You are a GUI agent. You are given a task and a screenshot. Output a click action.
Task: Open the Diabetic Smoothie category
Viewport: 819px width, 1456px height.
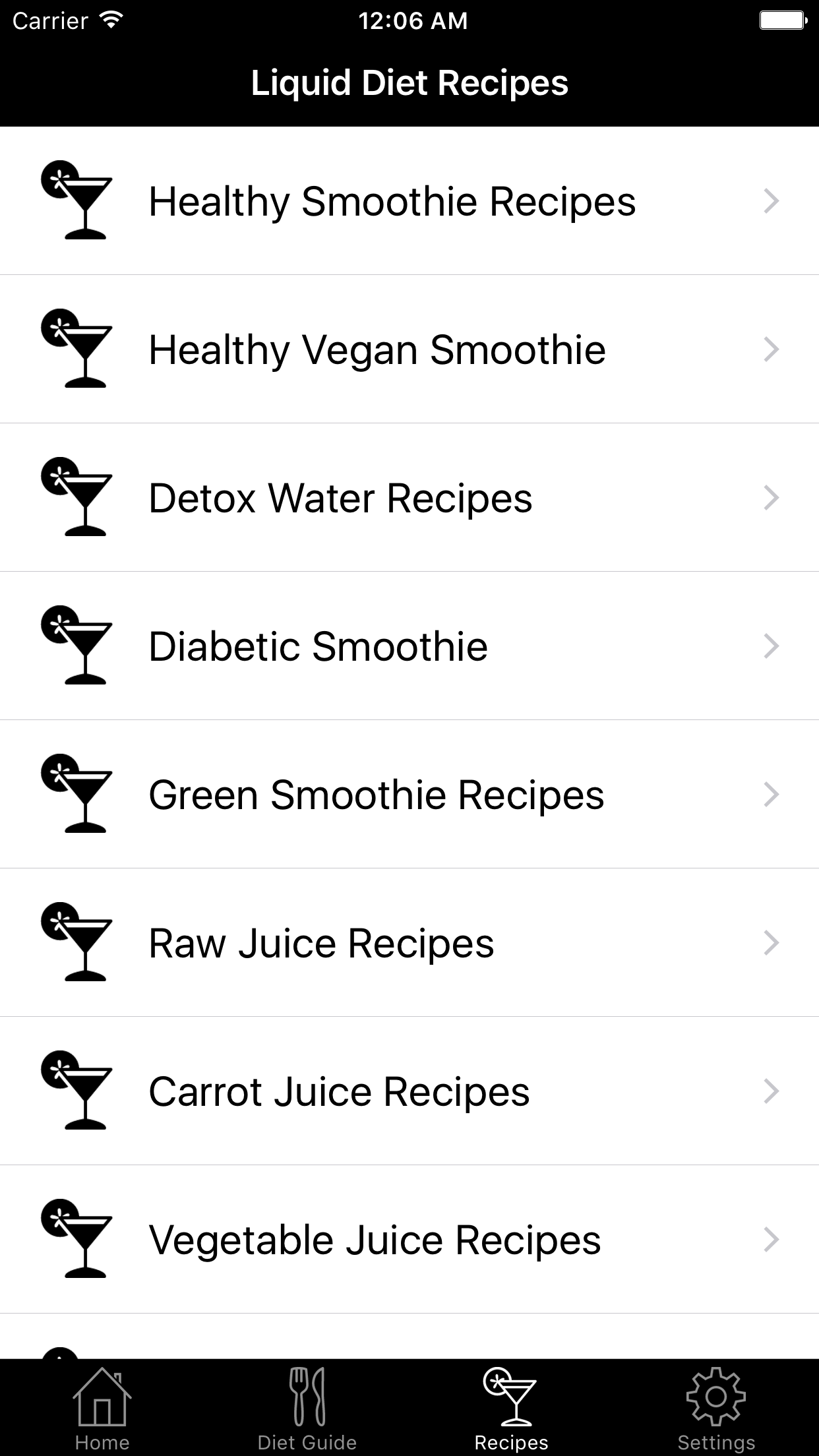coord(409,646)
